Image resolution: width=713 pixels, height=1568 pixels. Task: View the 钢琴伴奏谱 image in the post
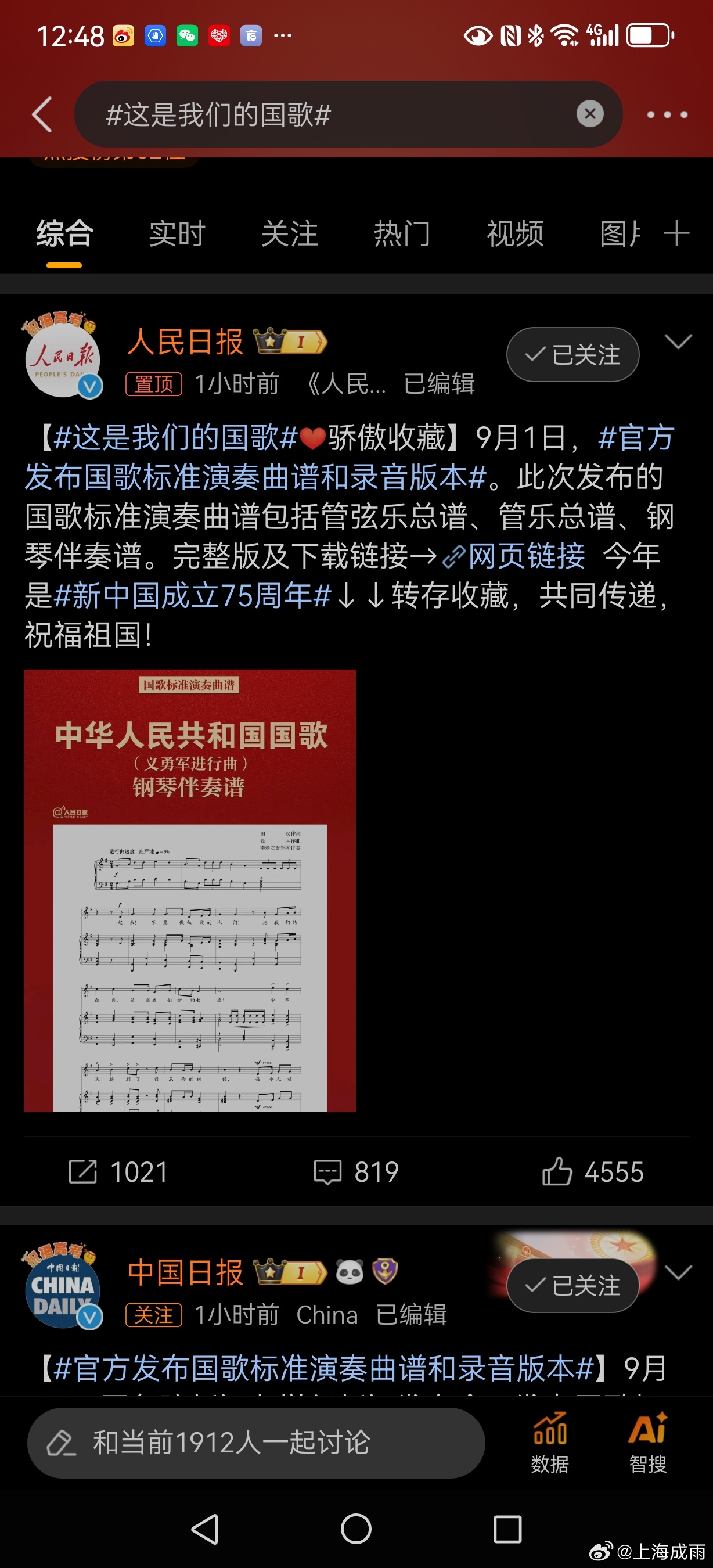[x=190, y=890]
